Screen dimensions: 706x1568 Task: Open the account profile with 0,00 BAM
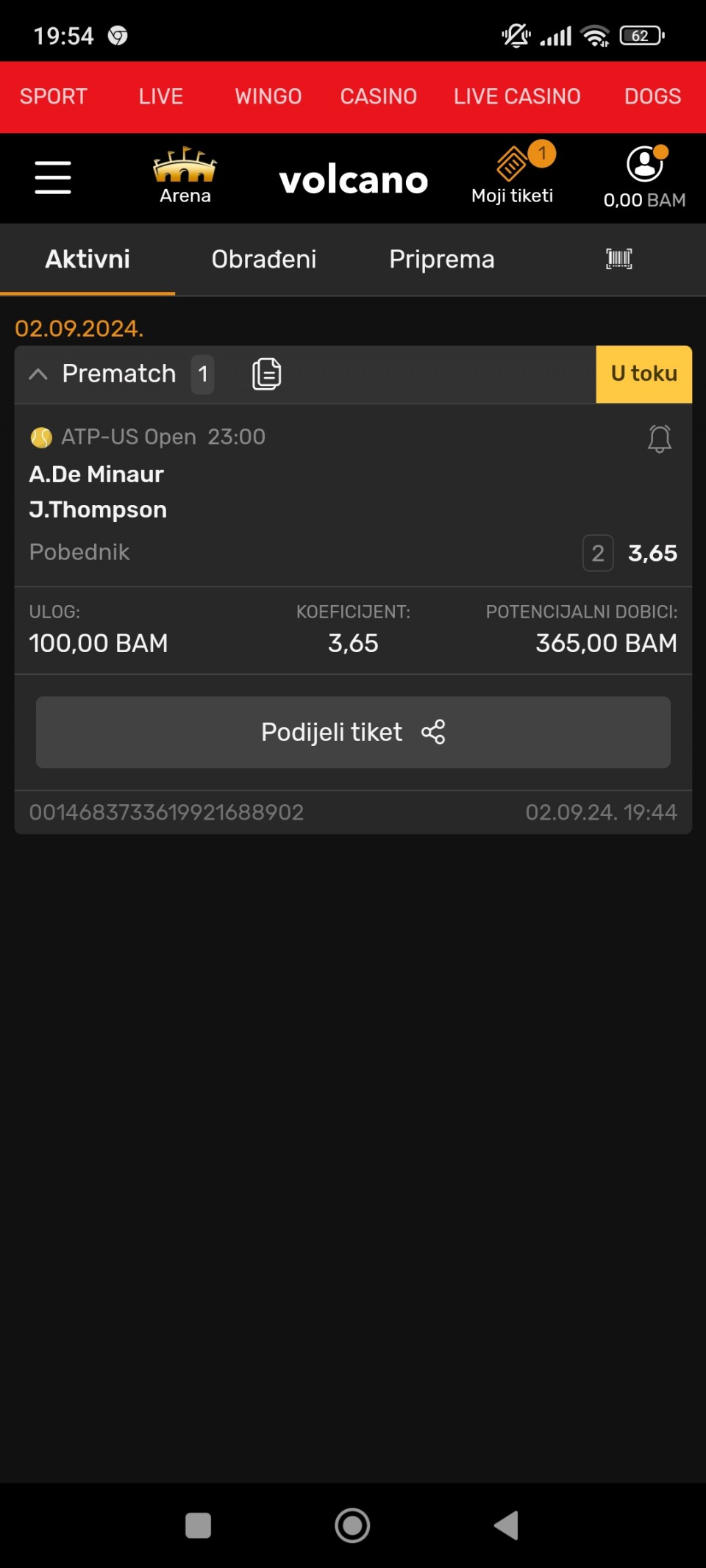645,177
